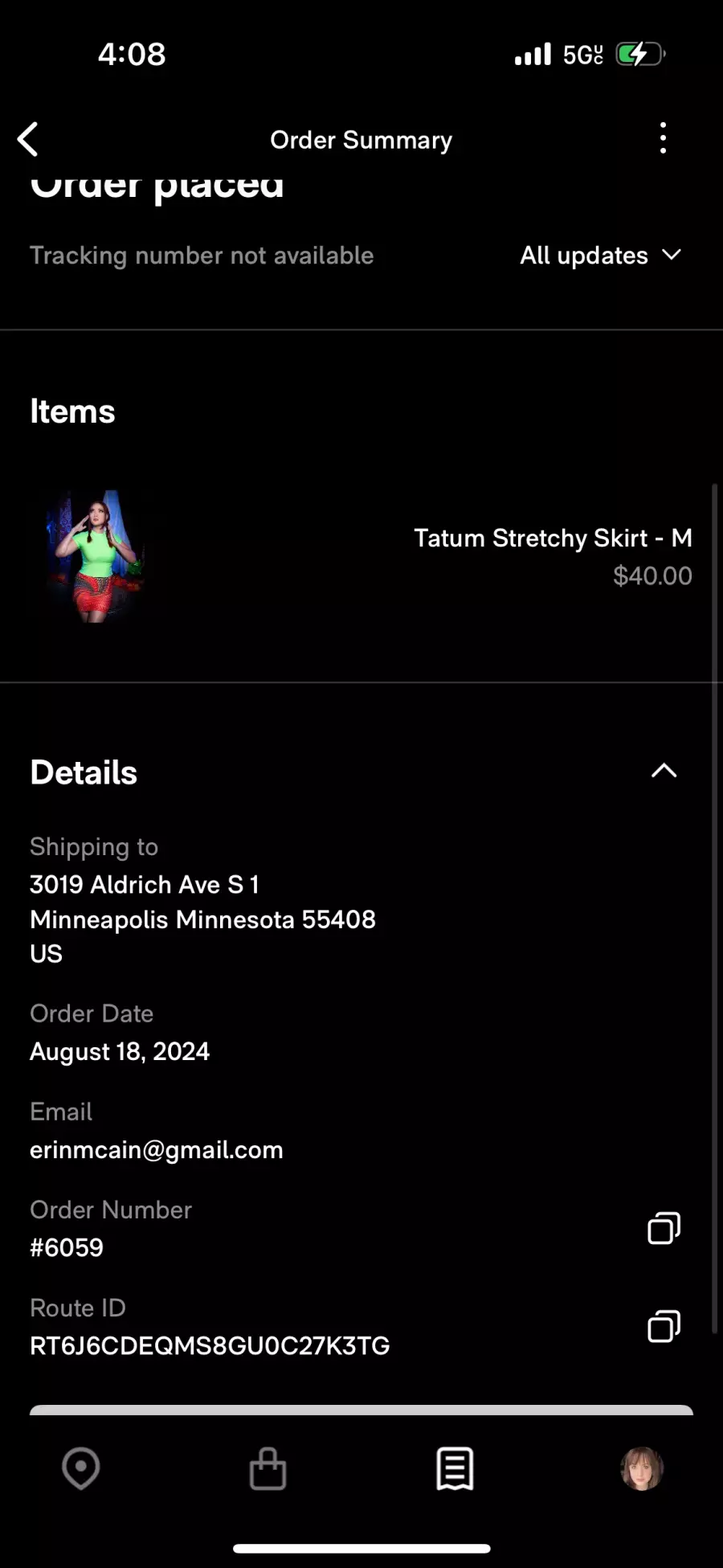Copy the Route ID
This screenshot has width=723, height=1568.
pyautogui.click(x=664, y=1326)
